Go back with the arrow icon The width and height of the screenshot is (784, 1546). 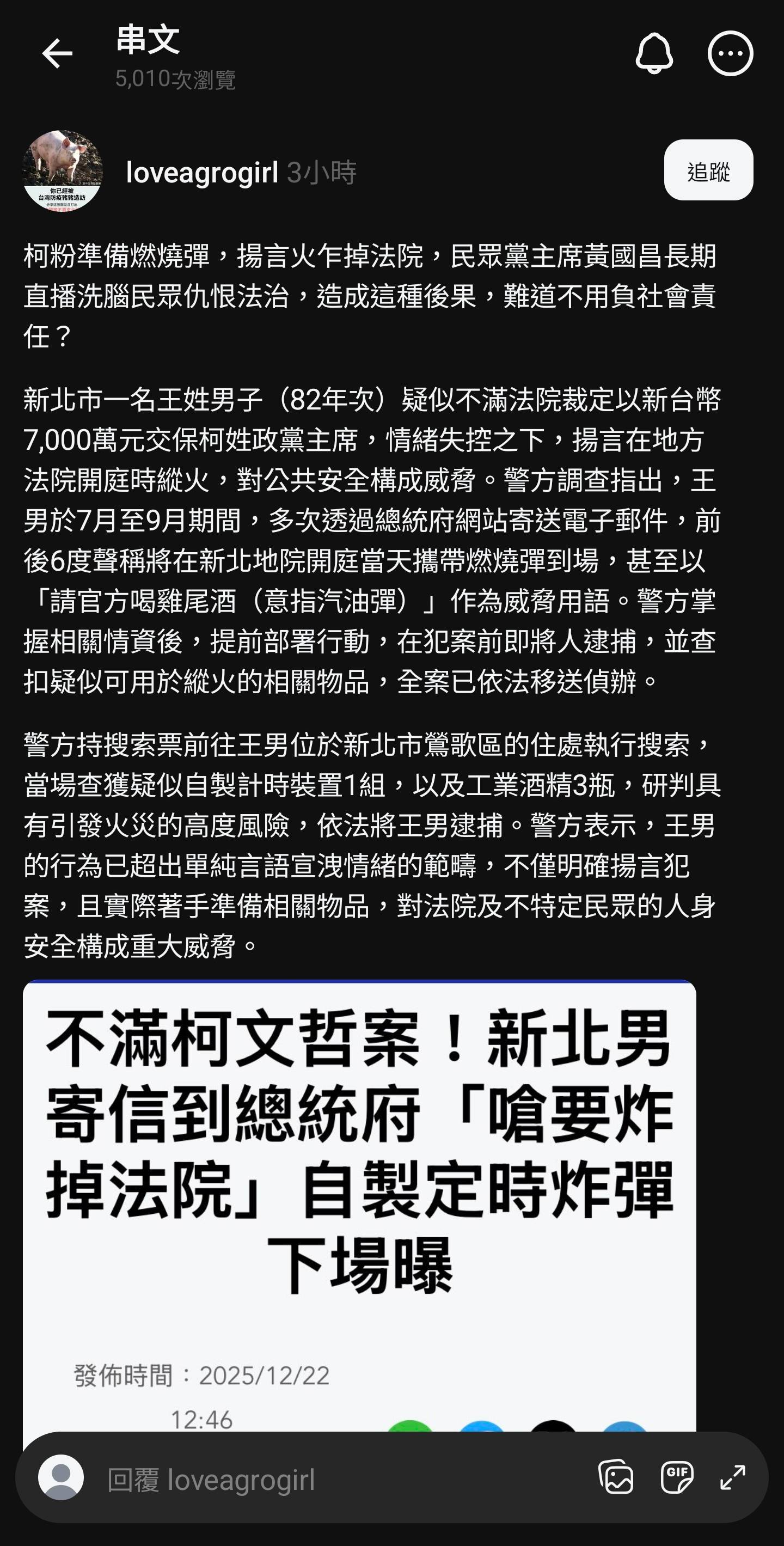tap(58, 53)
